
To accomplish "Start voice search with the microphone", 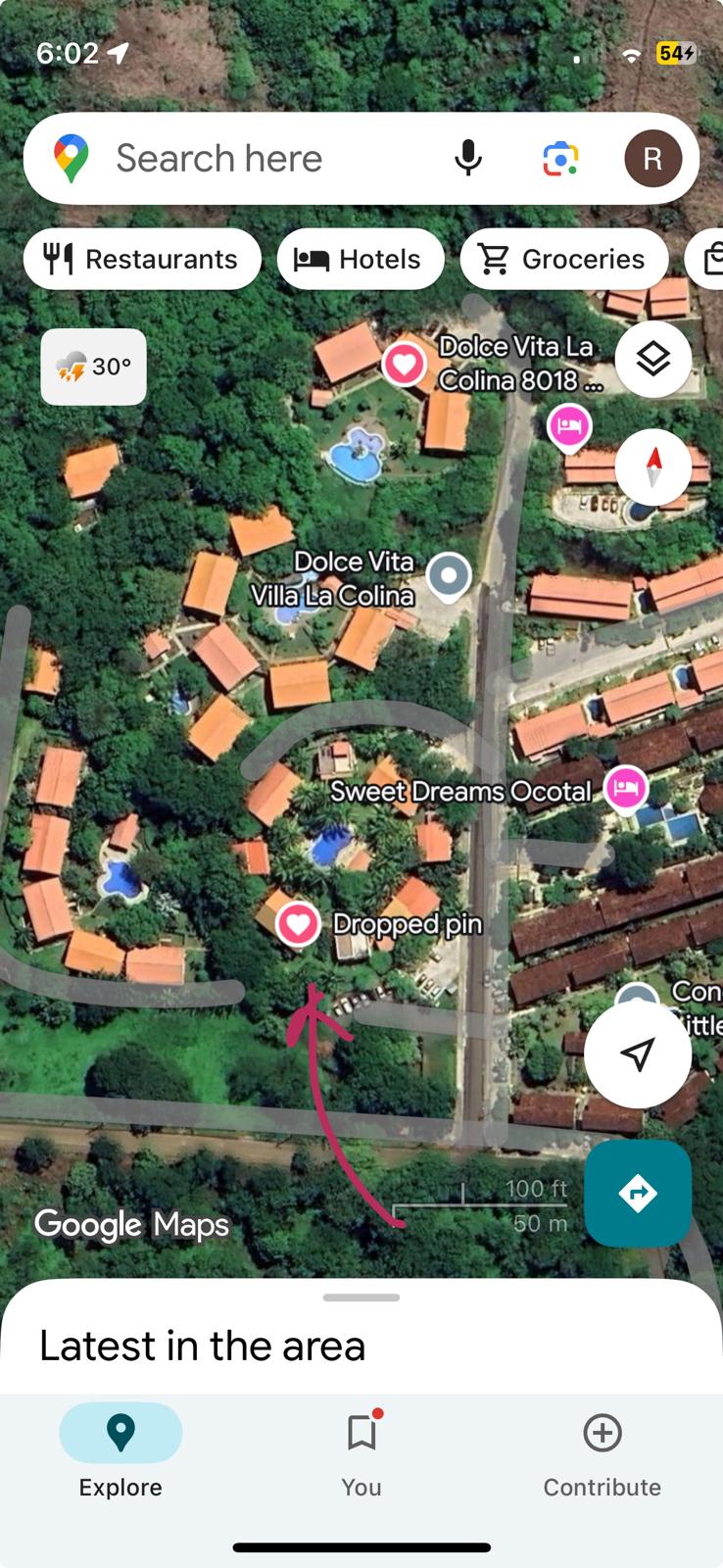I will click(468, 159).
